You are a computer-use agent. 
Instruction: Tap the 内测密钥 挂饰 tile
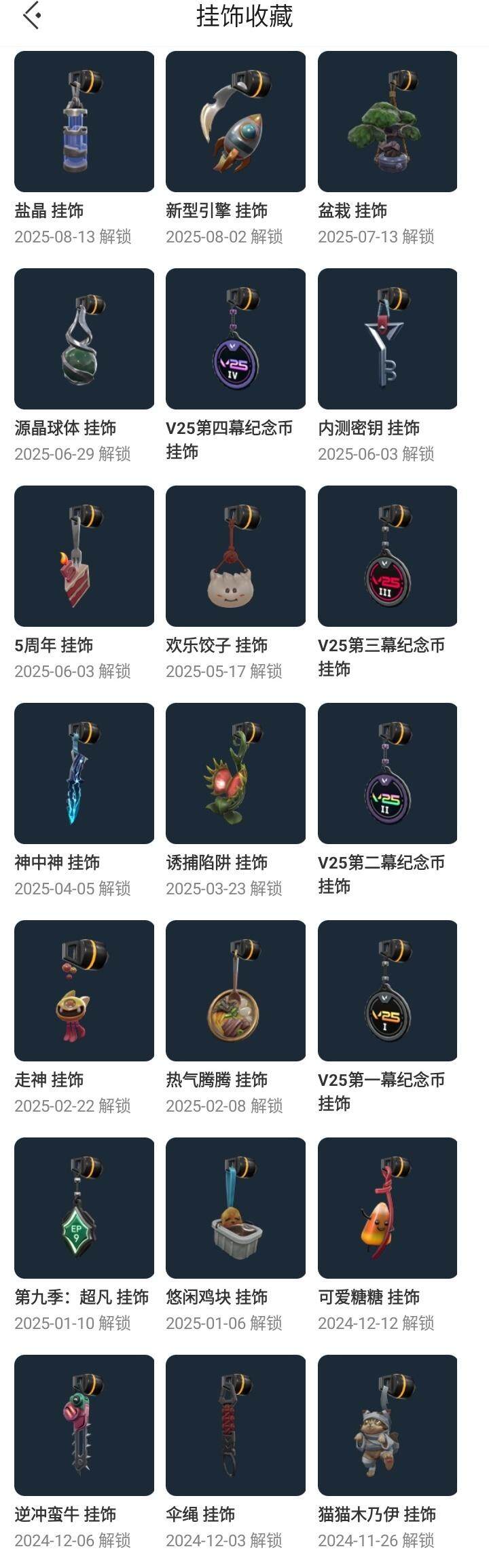(387, 339)
